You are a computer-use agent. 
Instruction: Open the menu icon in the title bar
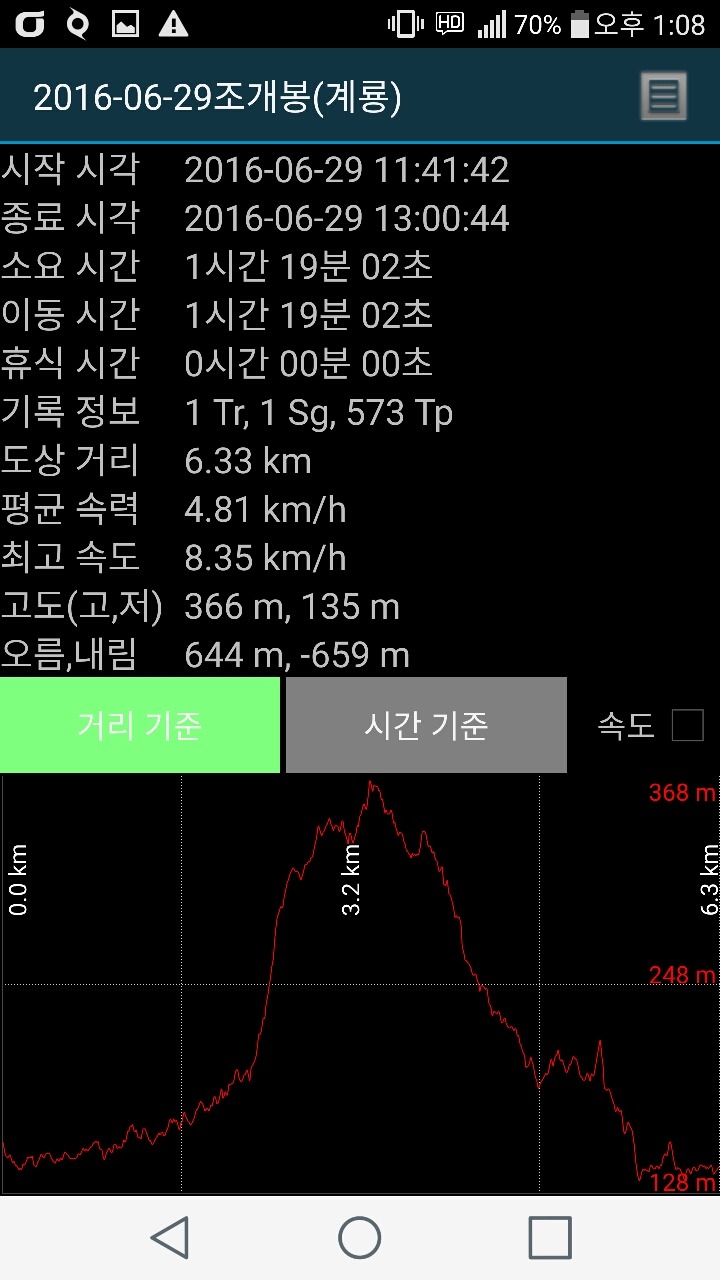click(663, 97)
